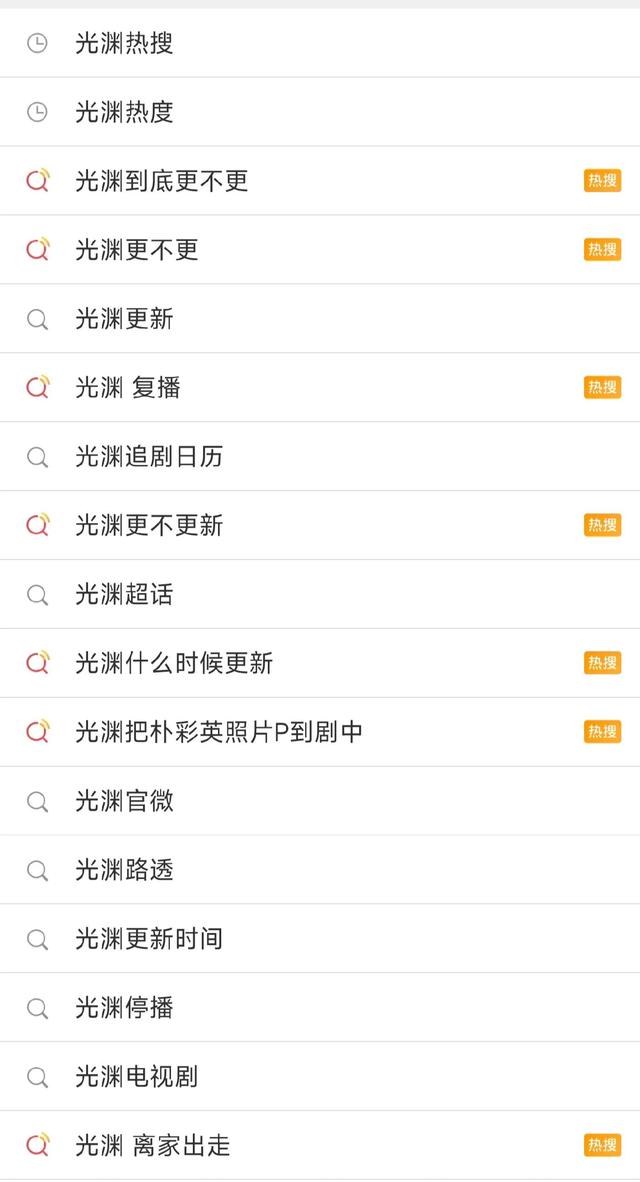Select the hot search 光渊 离家出走
The height and width of the screenshot is (1182, 640).
[x=320, y=1145]
